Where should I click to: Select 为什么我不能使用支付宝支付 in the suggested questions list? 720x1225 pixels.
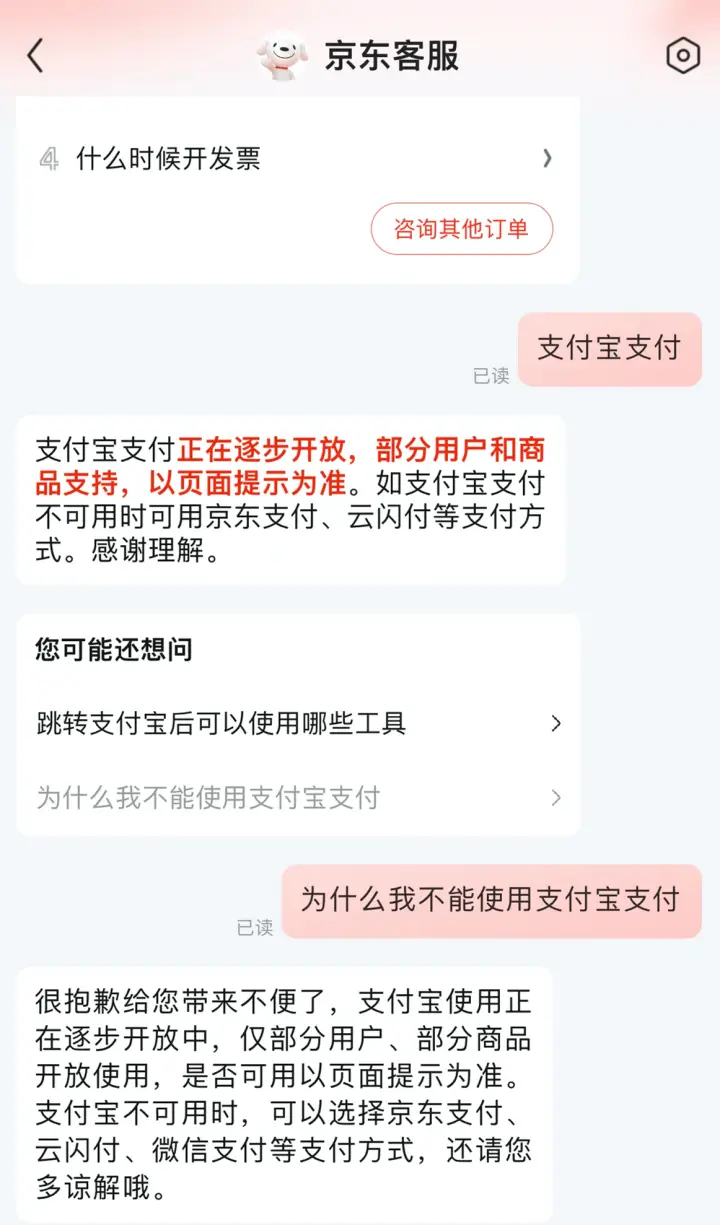point(298,798)
